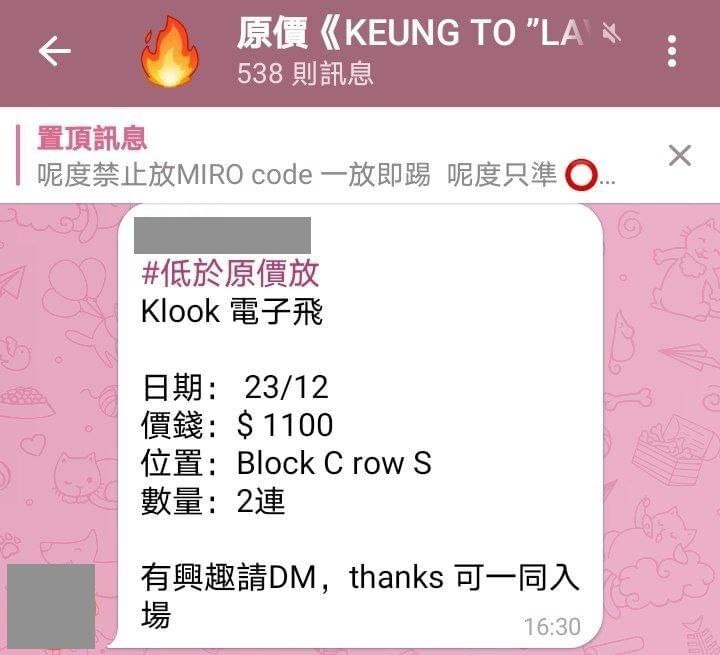Open the sender's name atop the message
This screenshot has height=655, width=720.
(x=222, y=235)
